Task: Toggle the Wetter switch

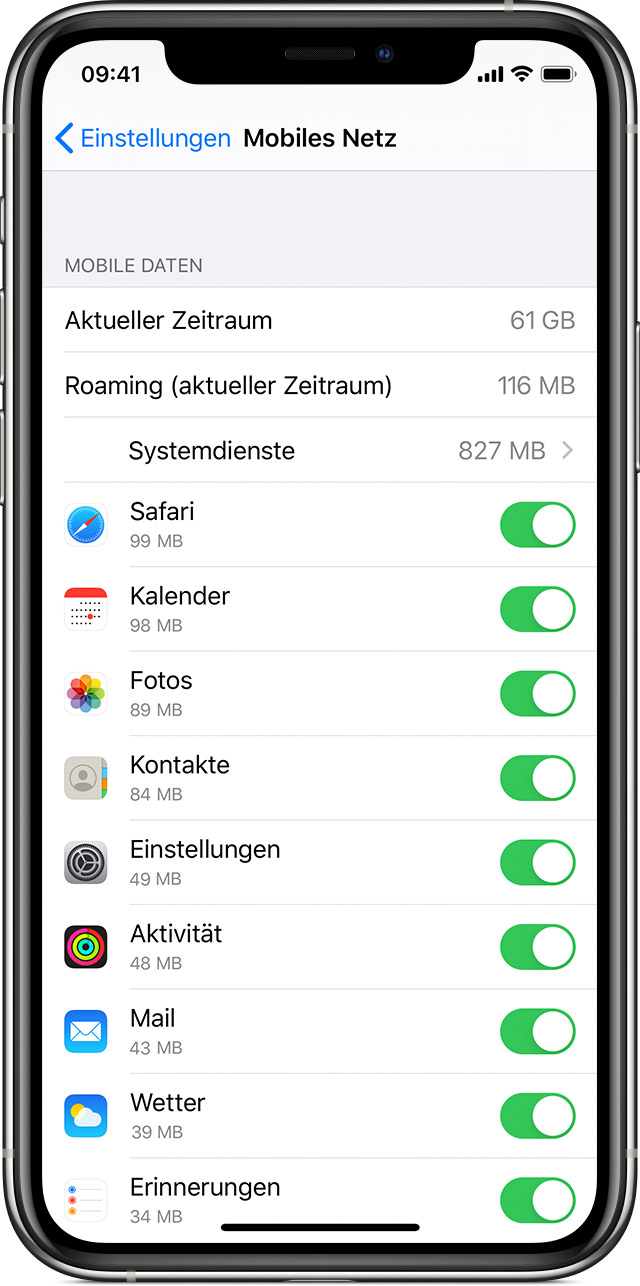Action: [538, 1116]
